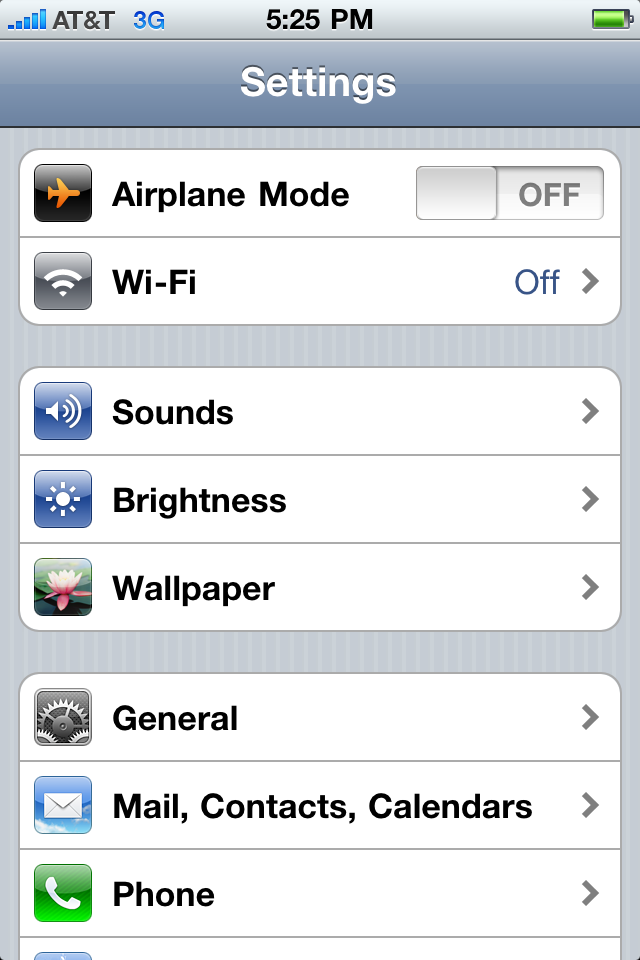This screenshot has width=640, height=960.
Task: Tap the Phone settings row
Action: 320,894
